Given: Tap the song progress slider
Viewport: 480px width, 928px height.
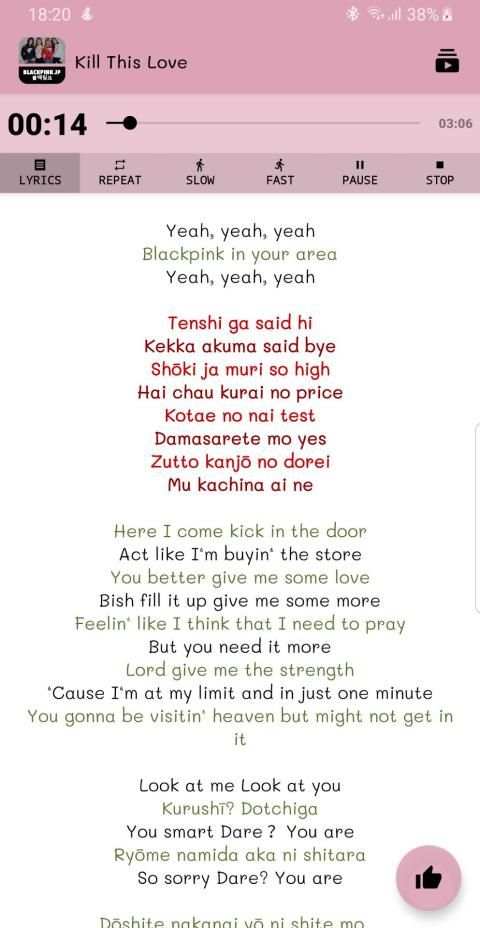Looking at the screenshot, I should point(263,123).
